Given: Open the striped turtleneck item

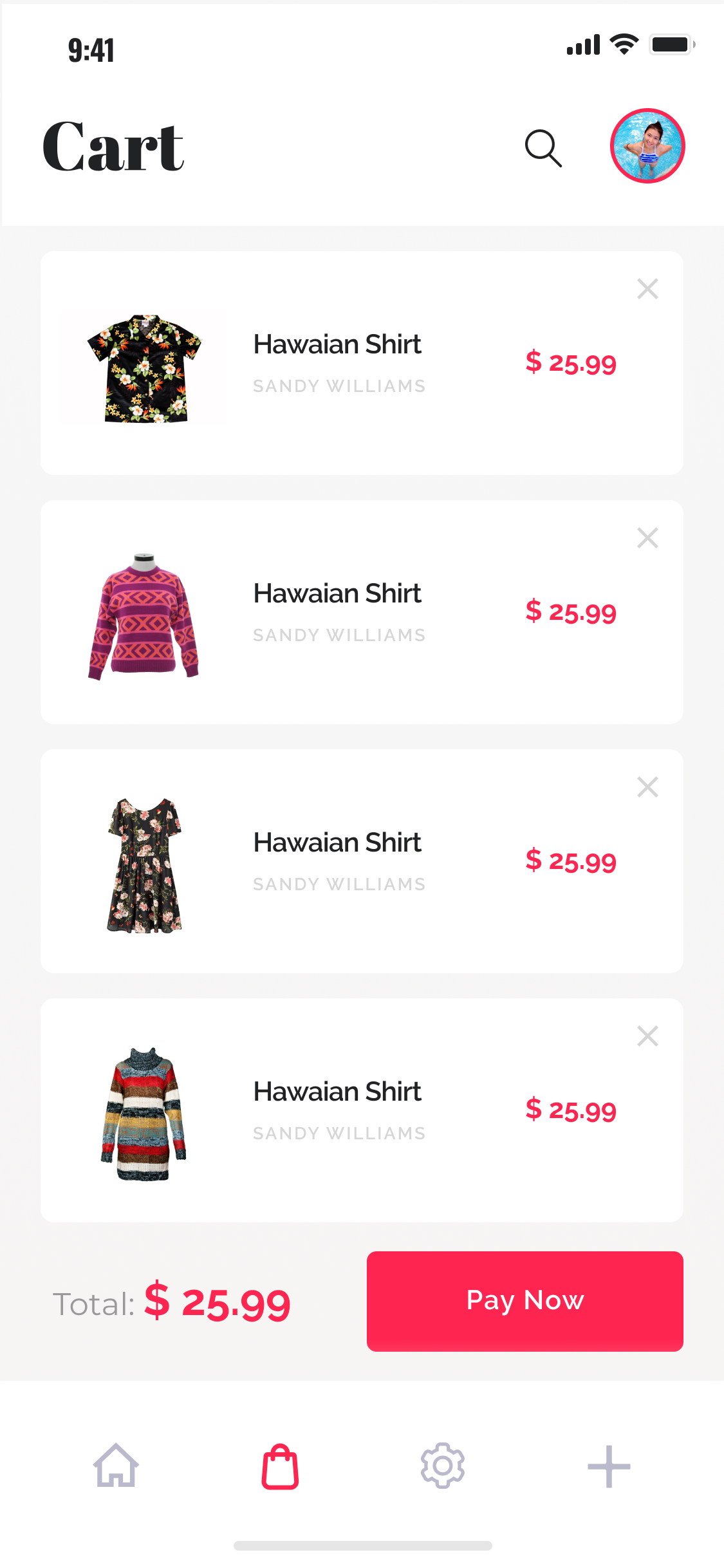Looking at the screenshot, I should [x=144, y=1114].
